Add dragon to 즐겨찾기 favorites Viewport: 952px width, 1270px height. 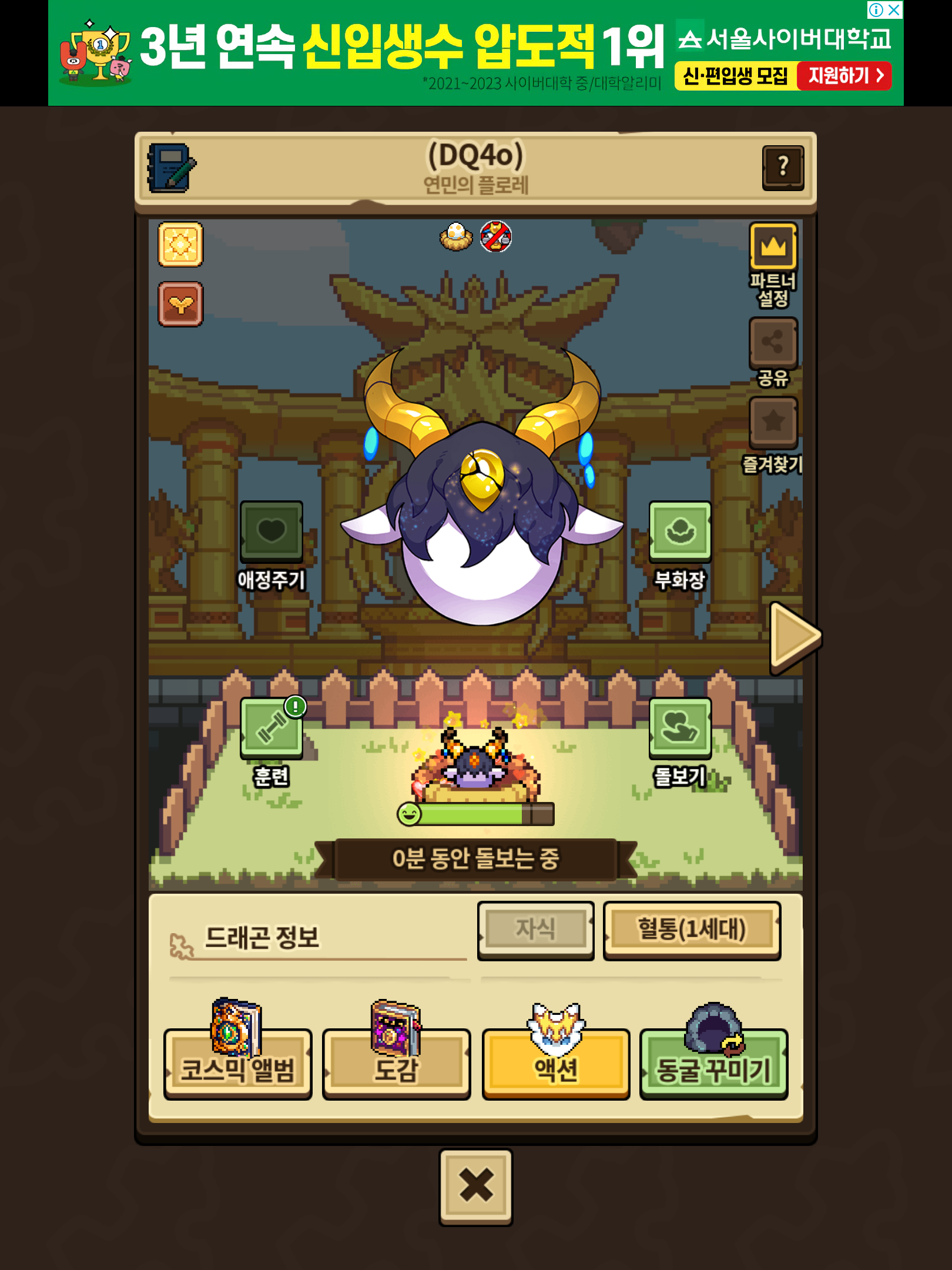click(x=773, y=422)
